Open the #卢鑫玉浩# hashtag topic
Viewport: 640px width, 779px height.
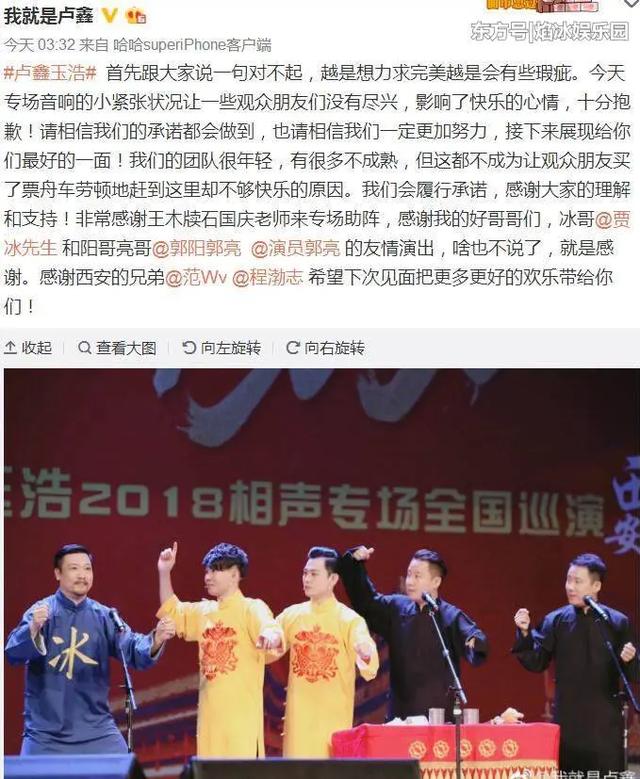[50, 74]
